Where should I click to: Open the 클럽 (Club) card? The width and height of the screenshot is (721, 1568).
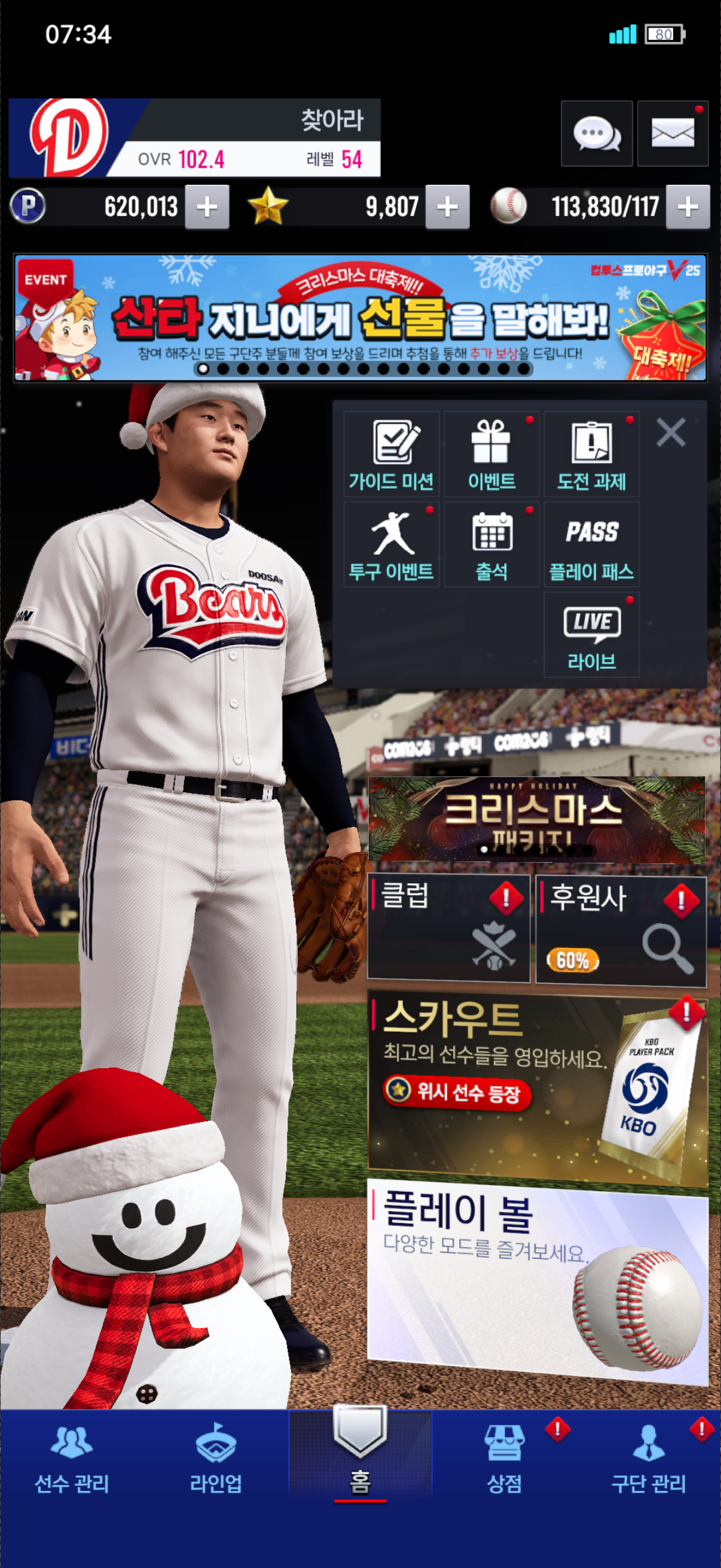448,928
